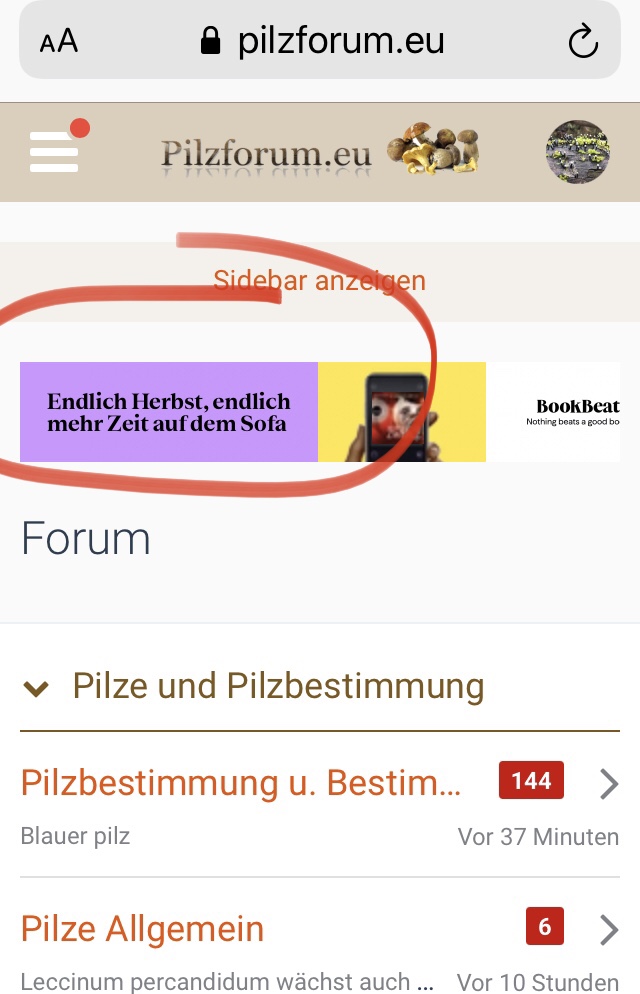Open the BookBeat ad banner
The image size is (640, 994).
(x=319, y=412)
